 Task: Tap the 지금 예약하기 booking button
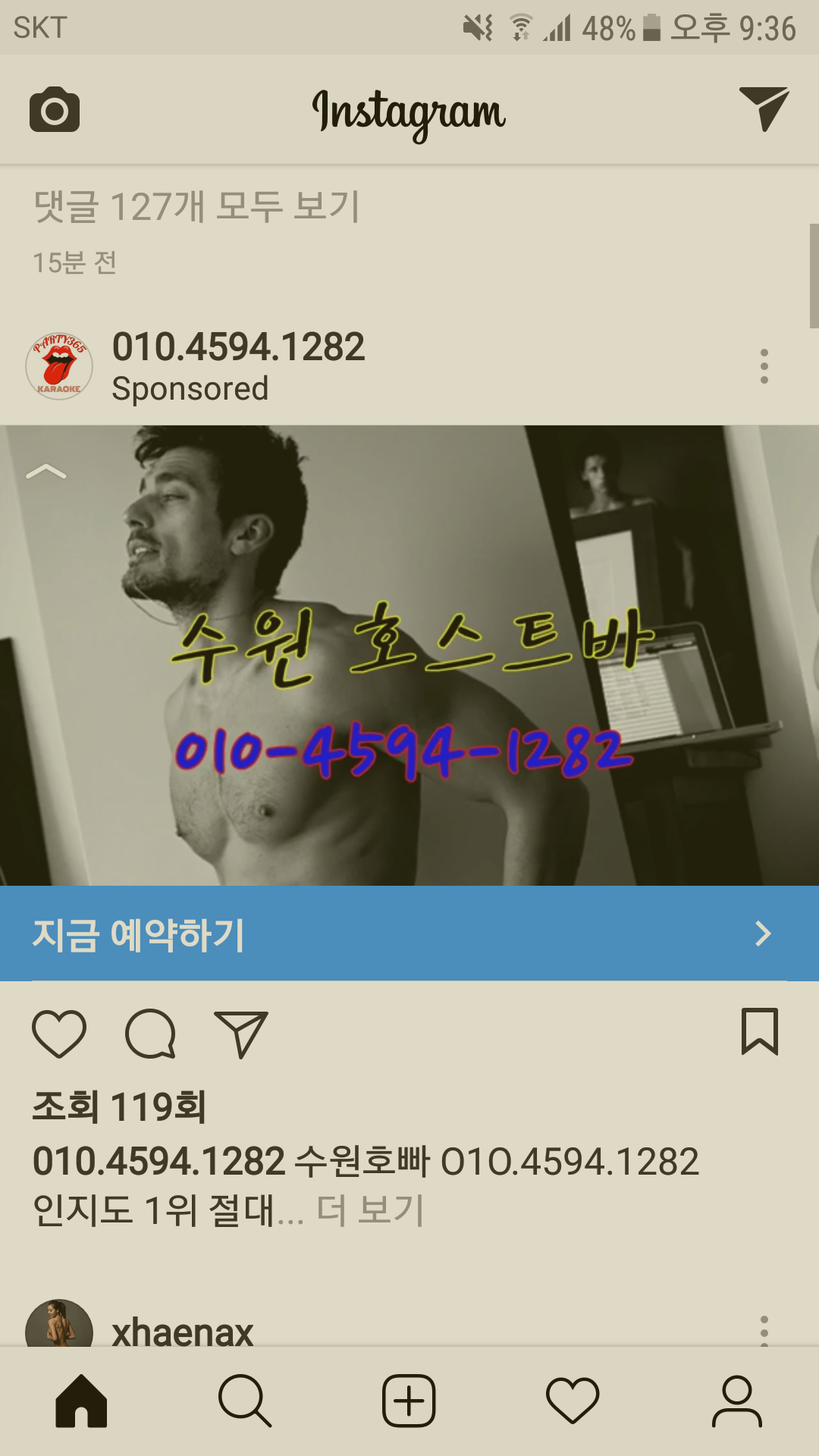pyautogui.click(x=409, y=934)
